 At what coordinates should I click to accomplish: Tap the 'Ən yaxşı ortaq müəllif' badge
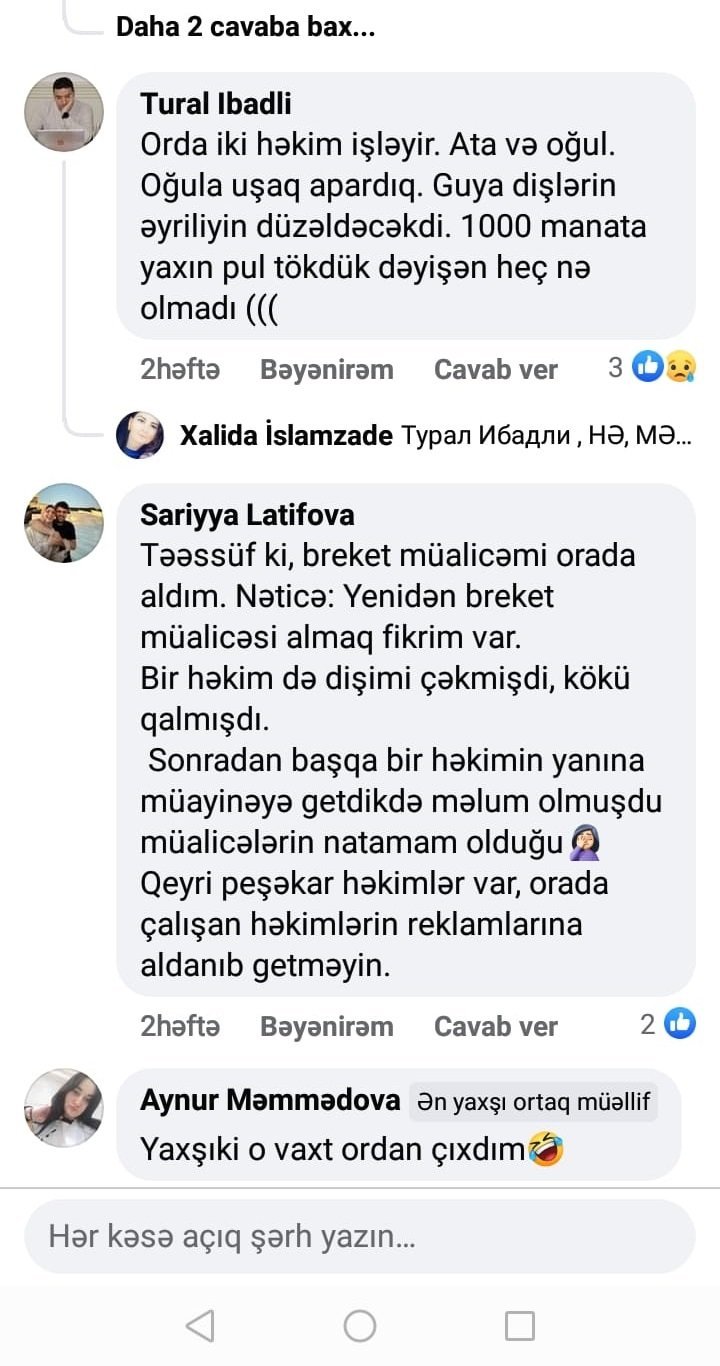coord(533,1101)
